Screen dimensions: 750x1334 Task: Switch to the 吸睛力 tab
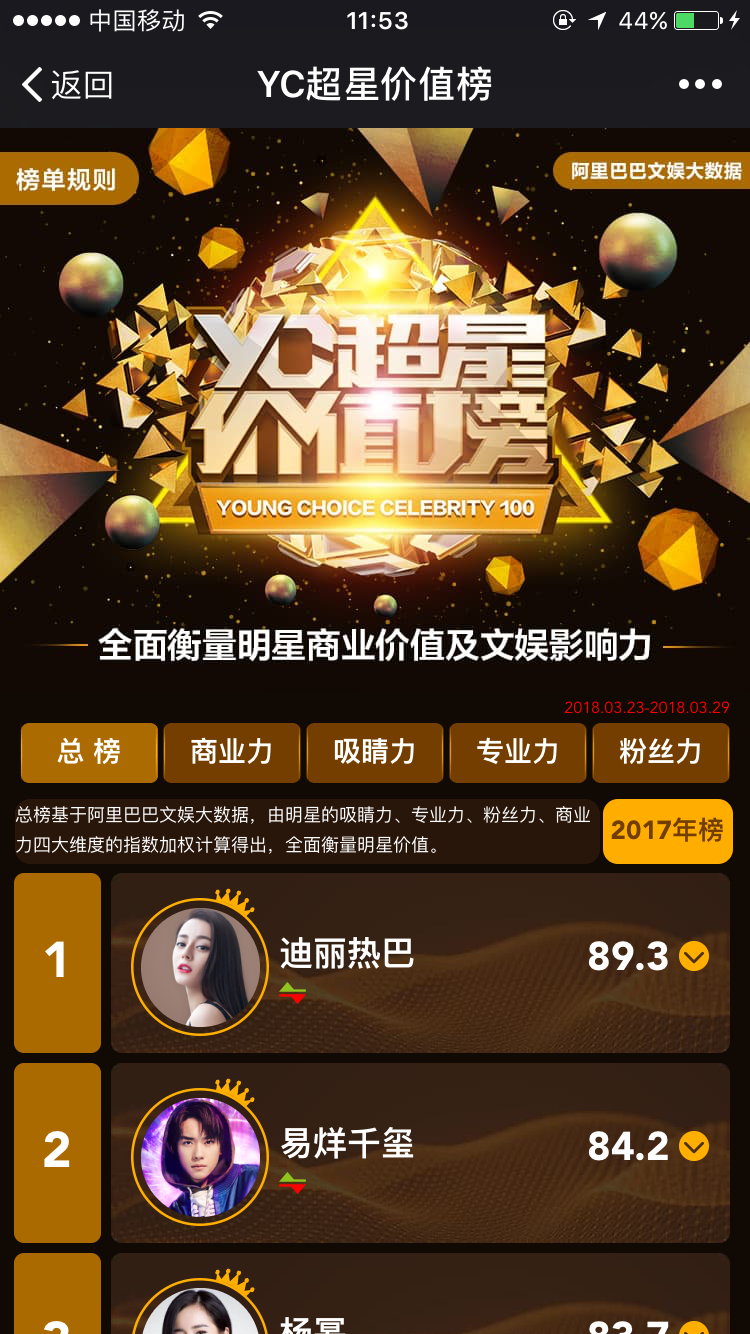pos(374,752)
